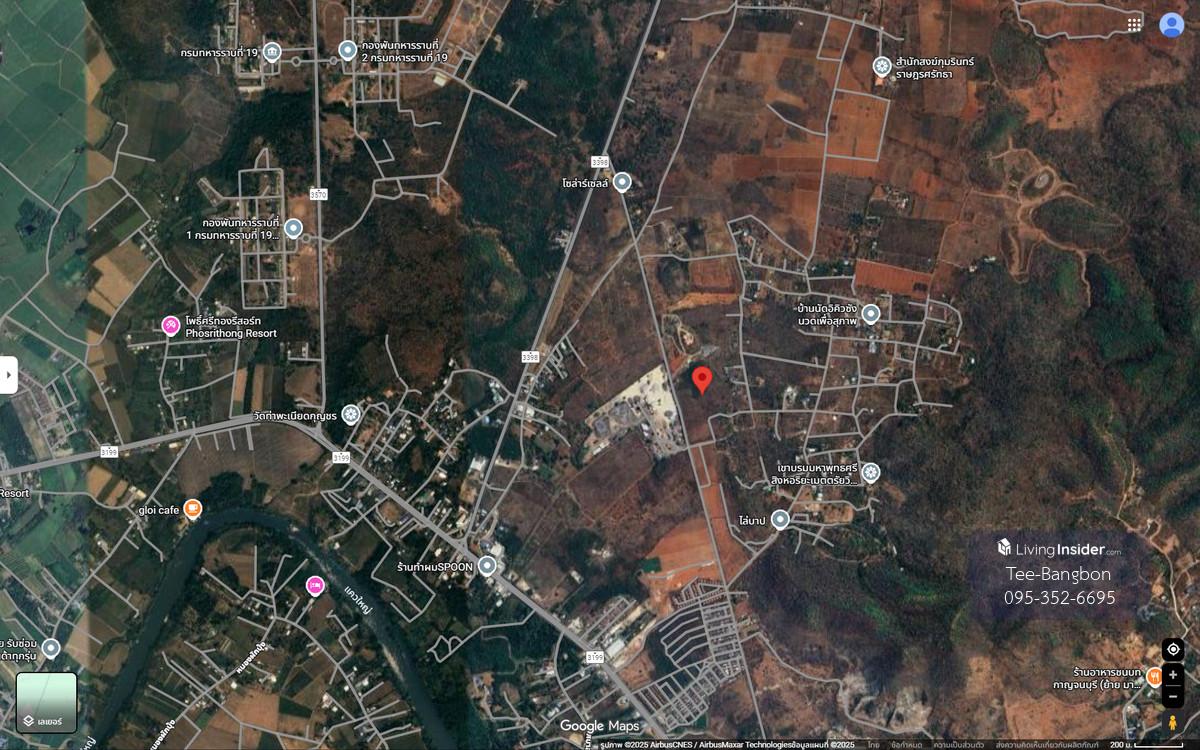Zoom out of the map
This screenshot has width=1200, height=750.
(x=1173, y=695)
